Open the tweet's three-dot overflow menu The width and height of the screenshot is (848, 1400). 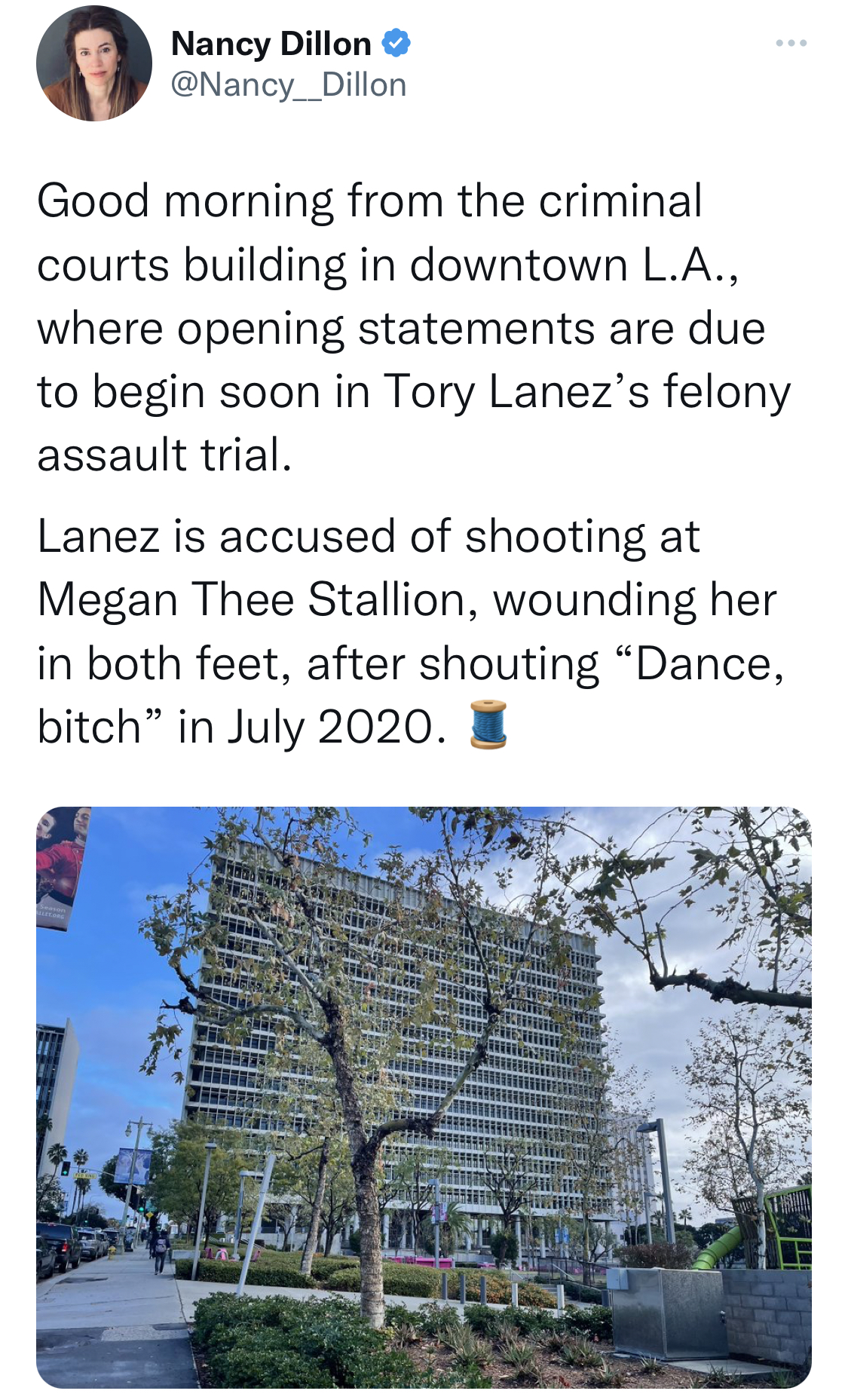point(791,43)
